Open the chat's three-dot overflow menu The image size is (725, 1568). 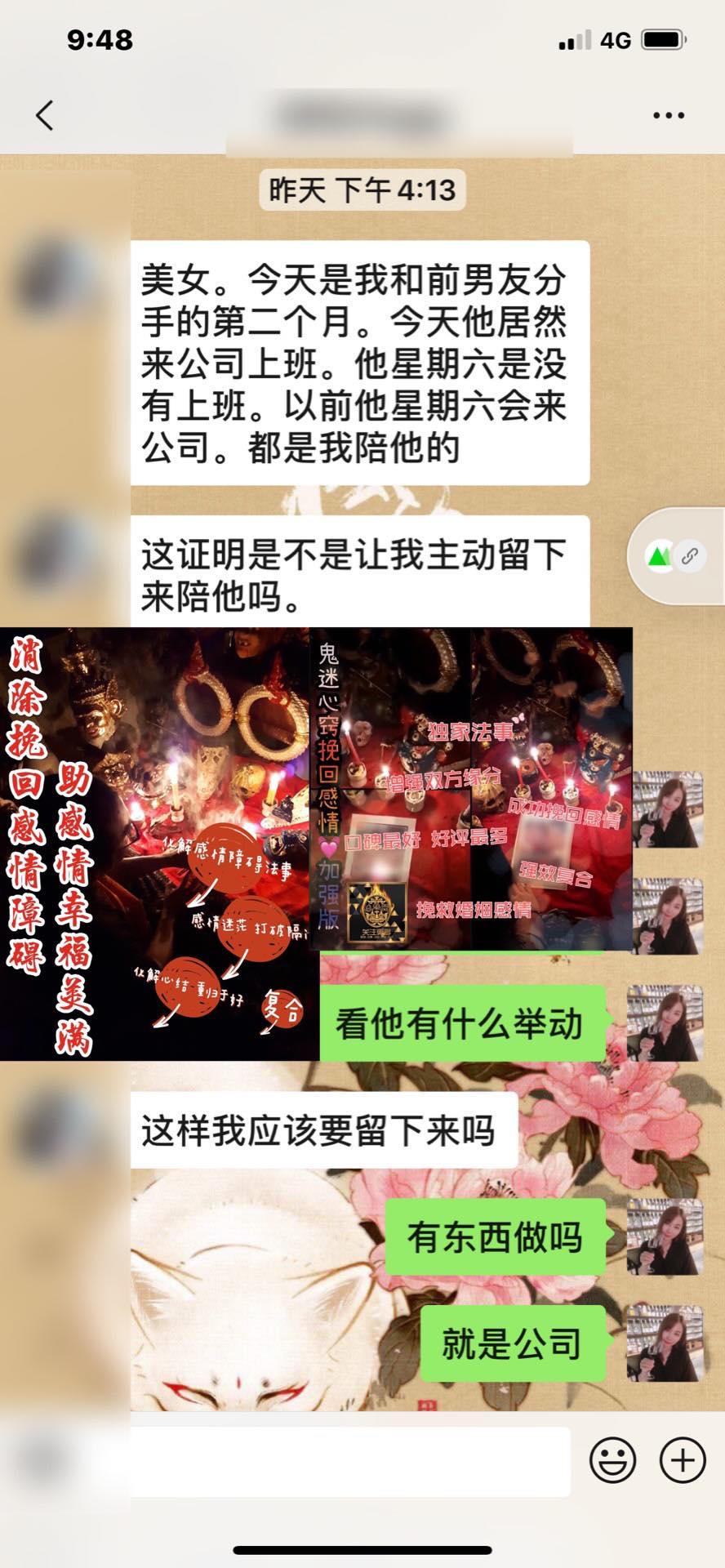tap(669, 116)
